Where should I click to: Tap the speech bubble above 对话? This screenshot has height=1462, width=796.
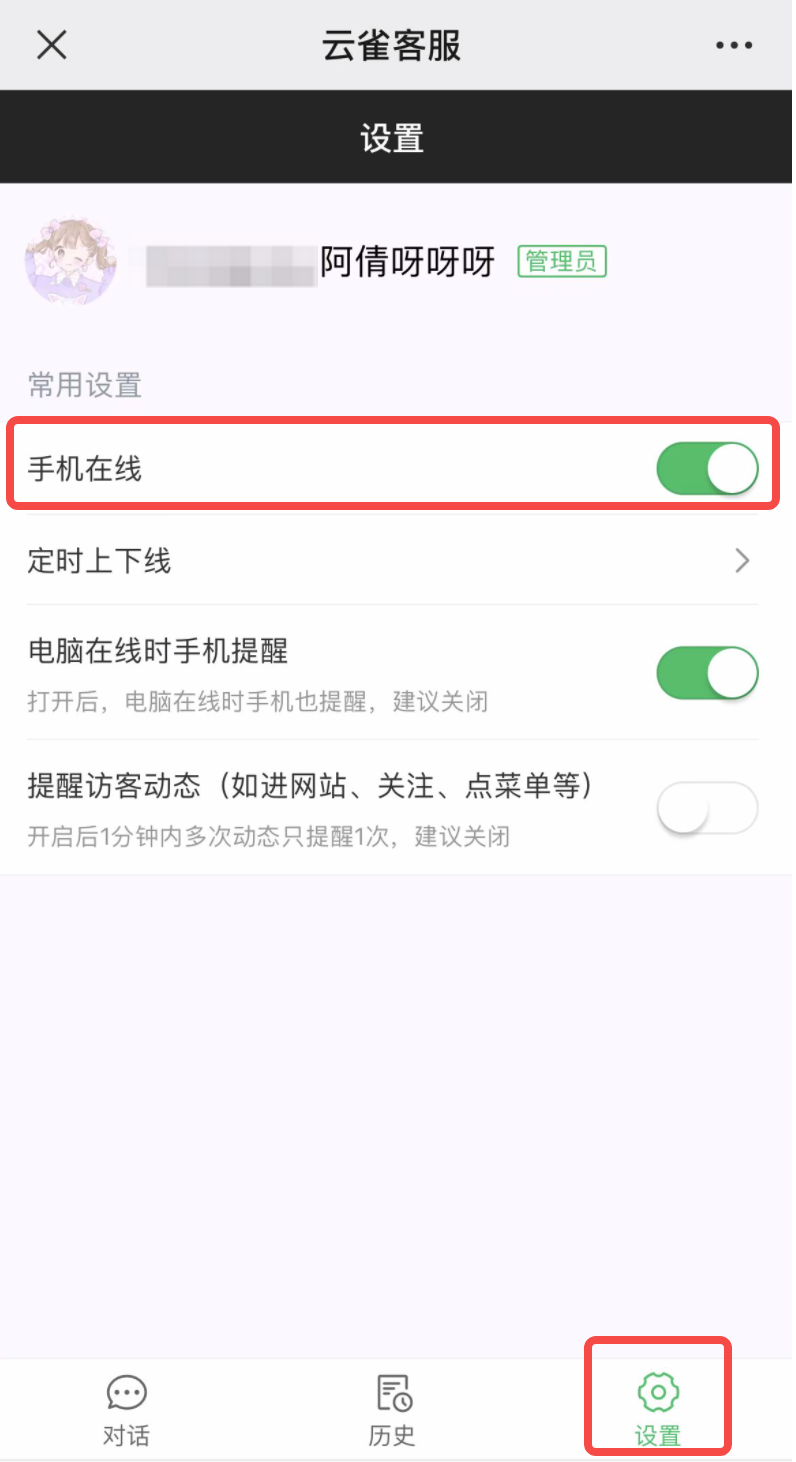(126, 1391)
